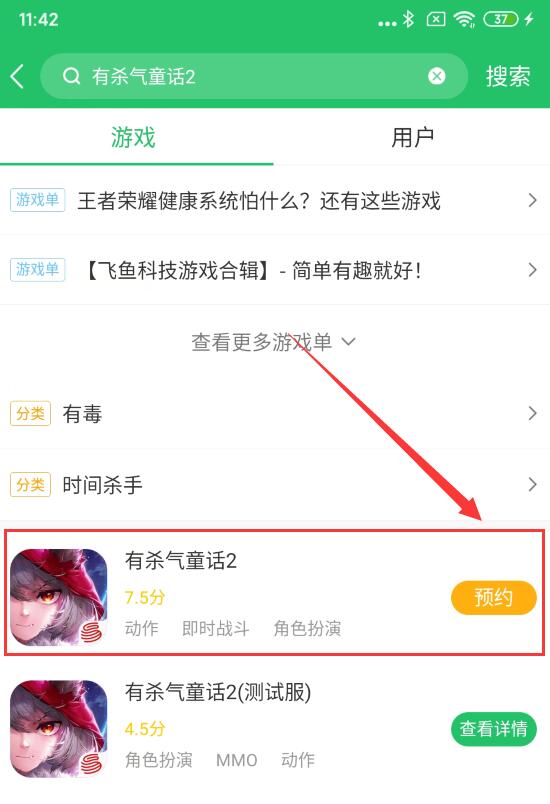Open the 飞鱼科技游戏合辑 game list
This screenshot has width=550, height=804.
pos(275,270)
